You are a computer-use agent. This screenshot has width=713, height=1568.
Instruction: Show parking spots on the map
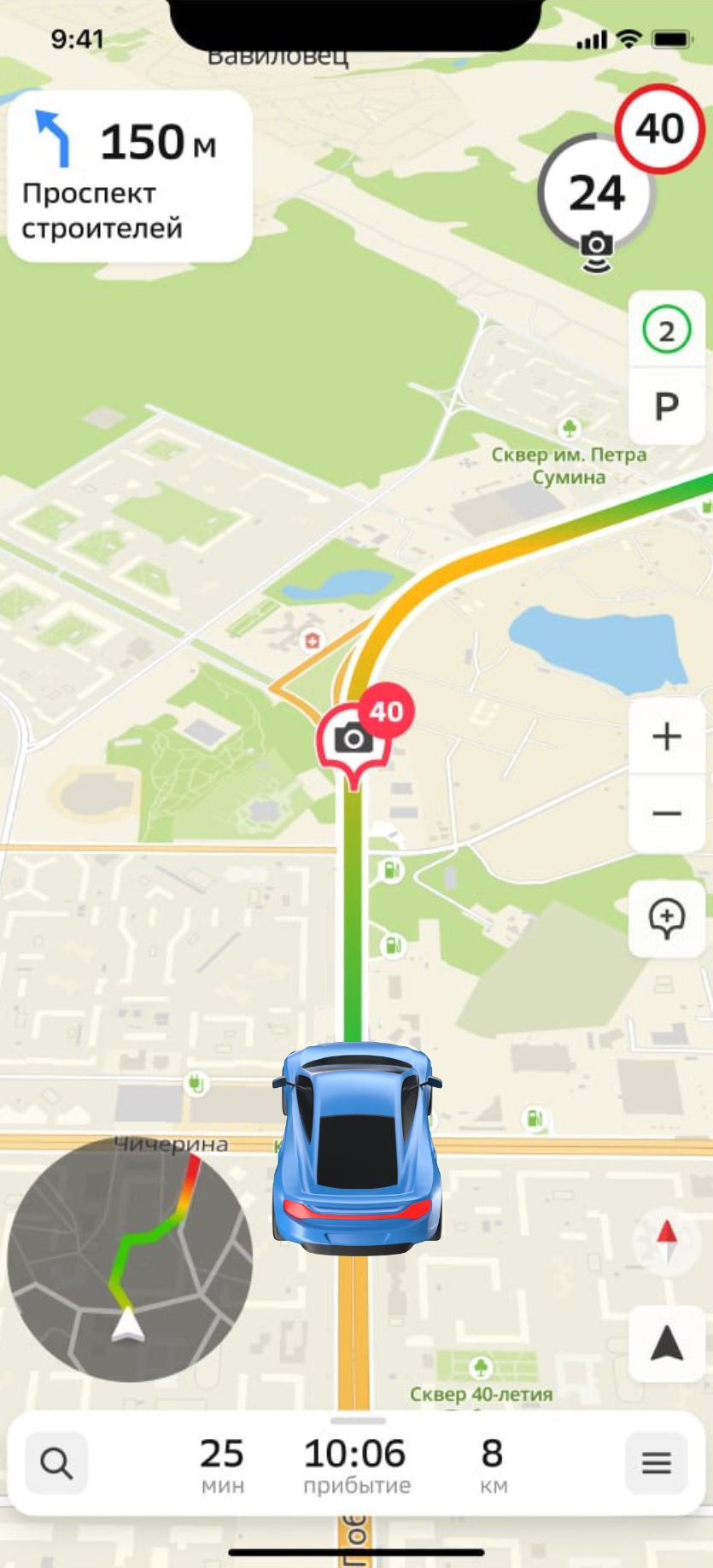click(x=666, y=407)
